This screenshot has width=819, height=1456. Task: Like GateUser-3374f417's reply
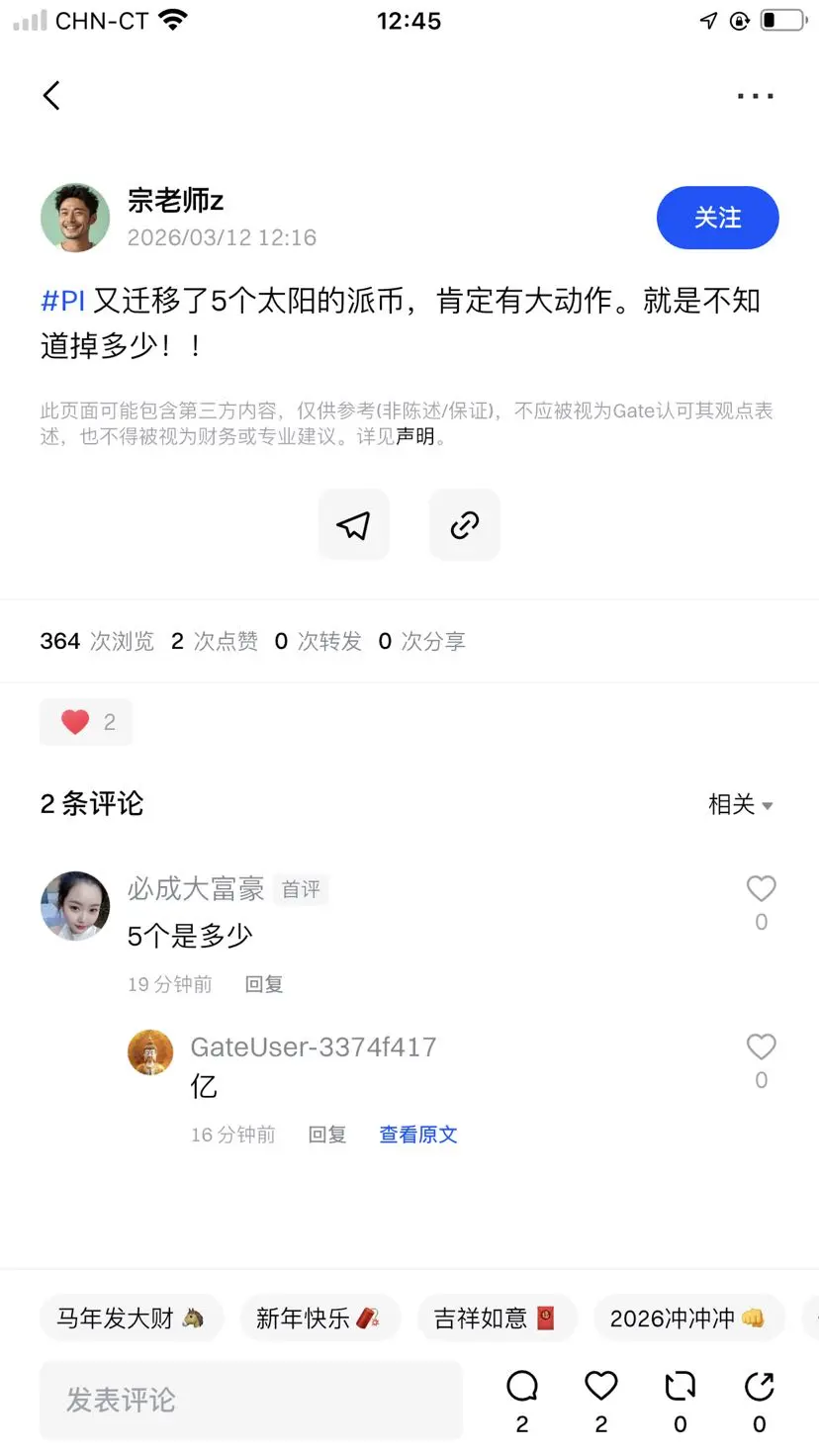761,1046
